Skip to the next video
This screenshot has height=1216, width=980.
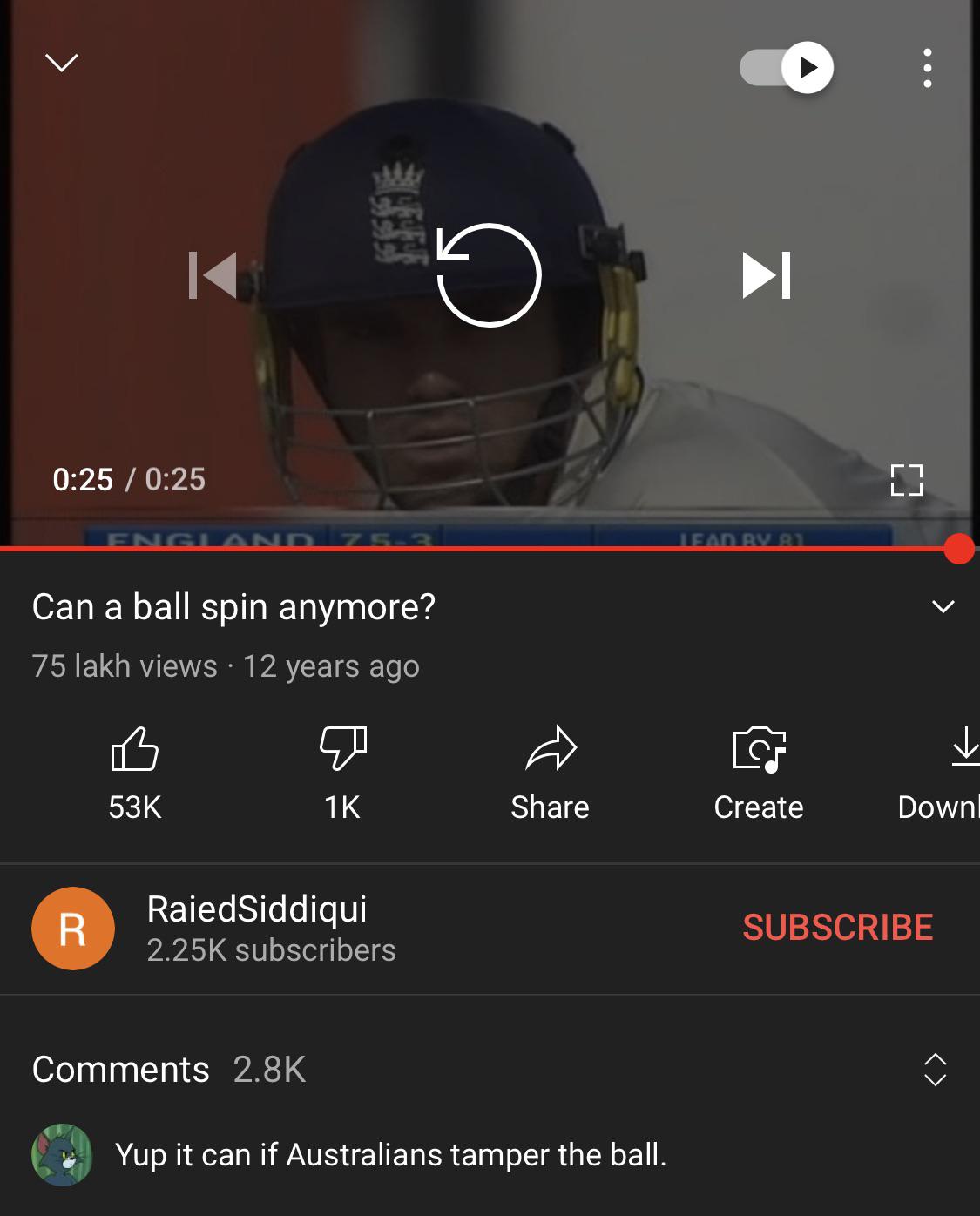(x=766, y=275)
